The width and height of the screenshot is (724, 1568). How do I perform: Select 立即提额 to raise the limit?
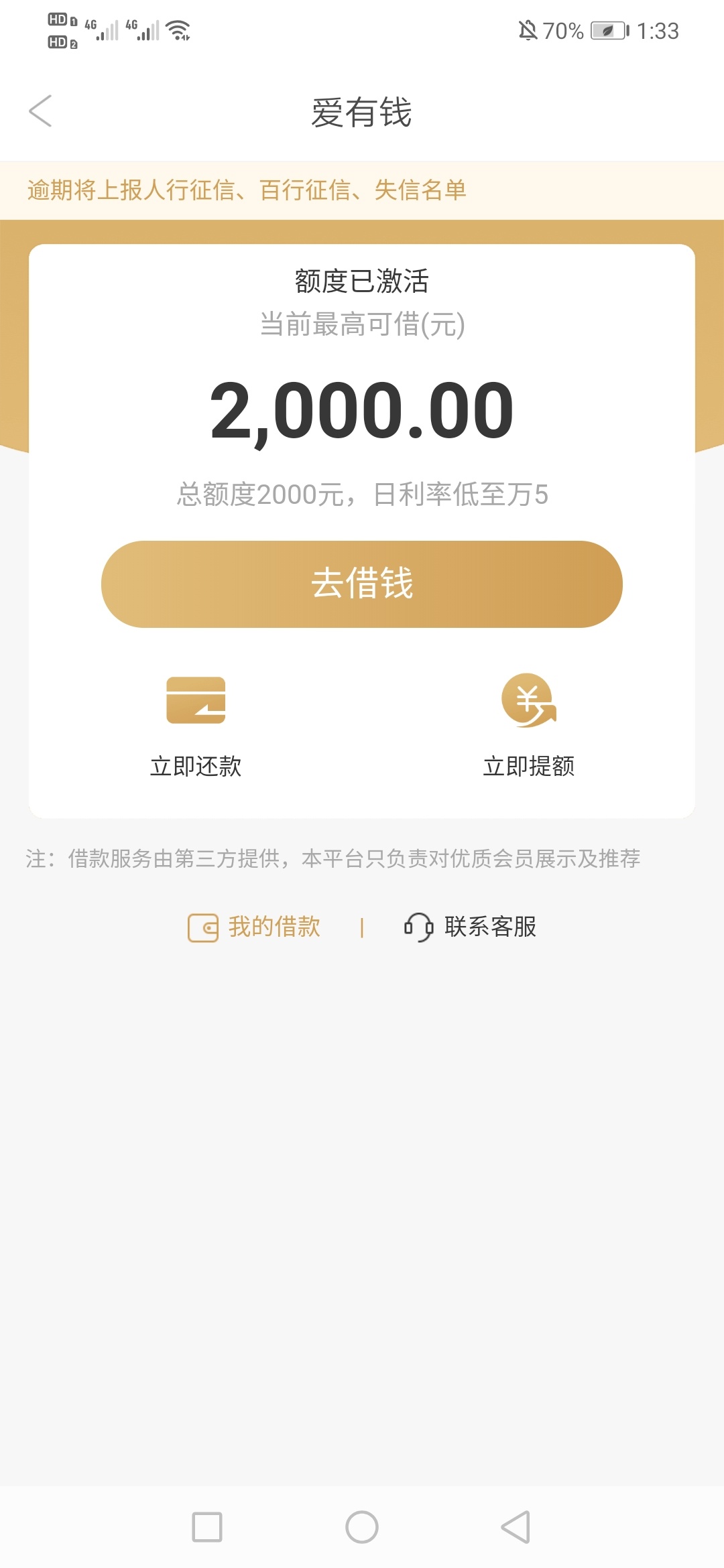529,727
